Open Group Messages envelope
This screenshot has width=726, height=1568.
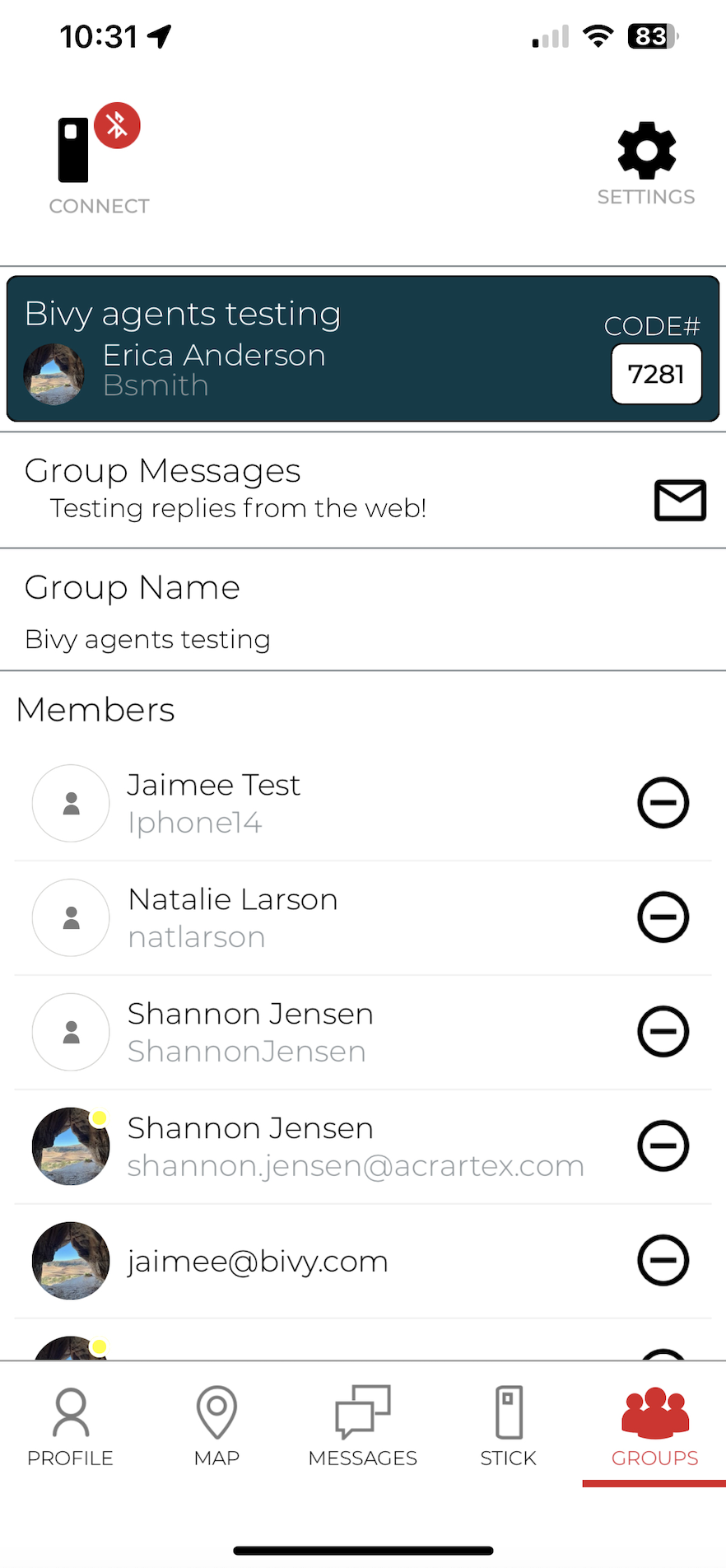point(680,500)
